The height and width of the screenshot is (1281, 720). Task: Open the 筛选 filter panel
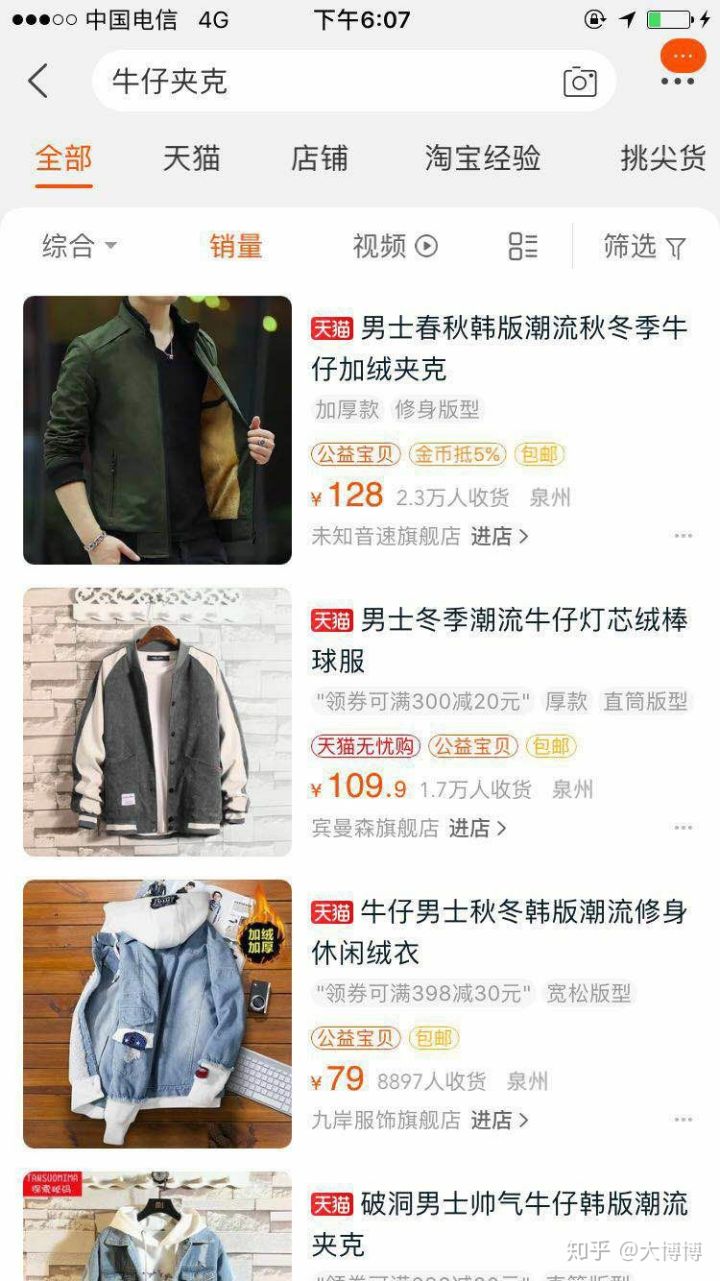click(644, 246)
